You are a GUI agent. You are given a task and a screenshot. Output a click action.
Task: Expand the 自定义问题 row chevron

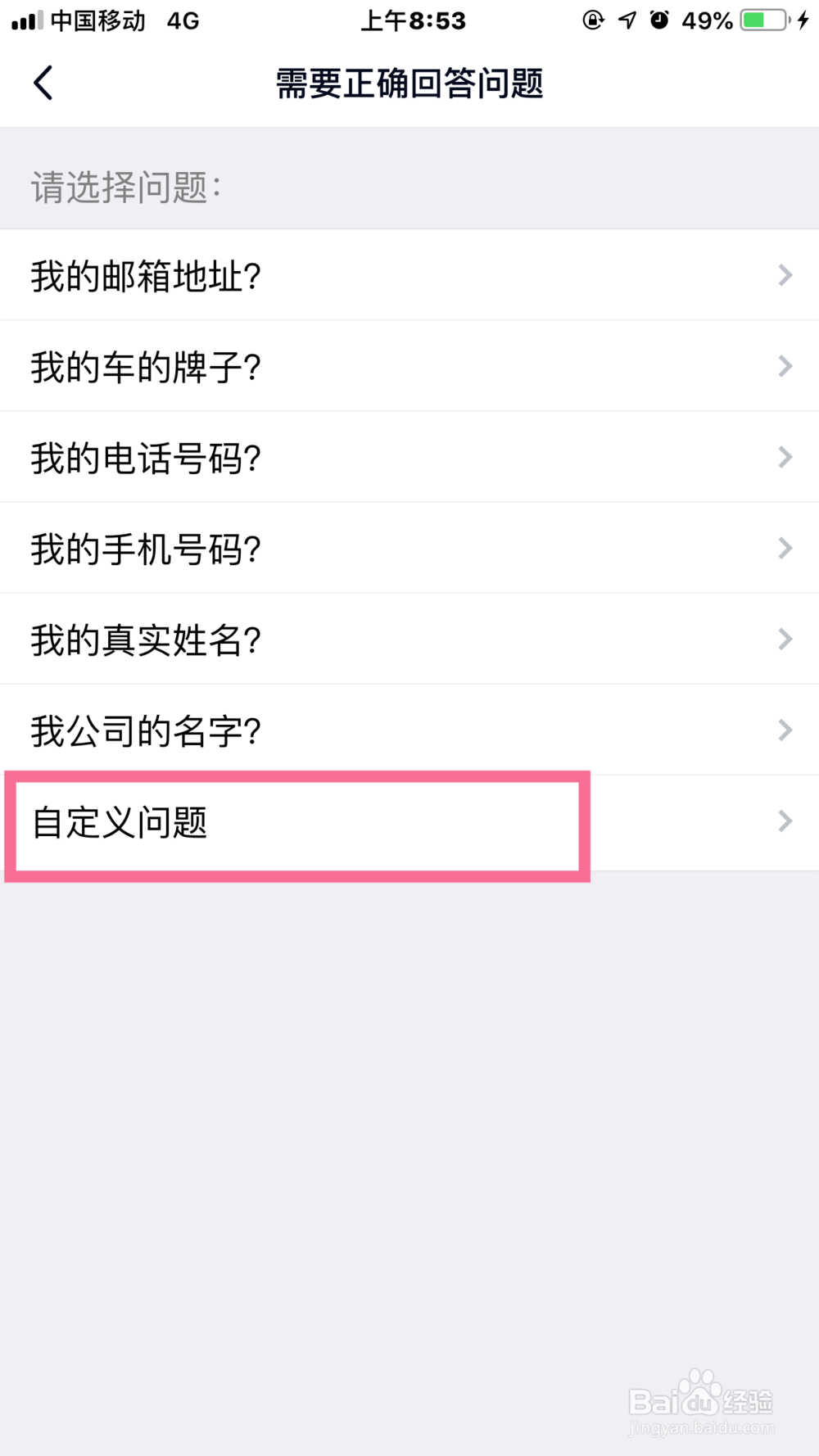[x=785, y=821]
